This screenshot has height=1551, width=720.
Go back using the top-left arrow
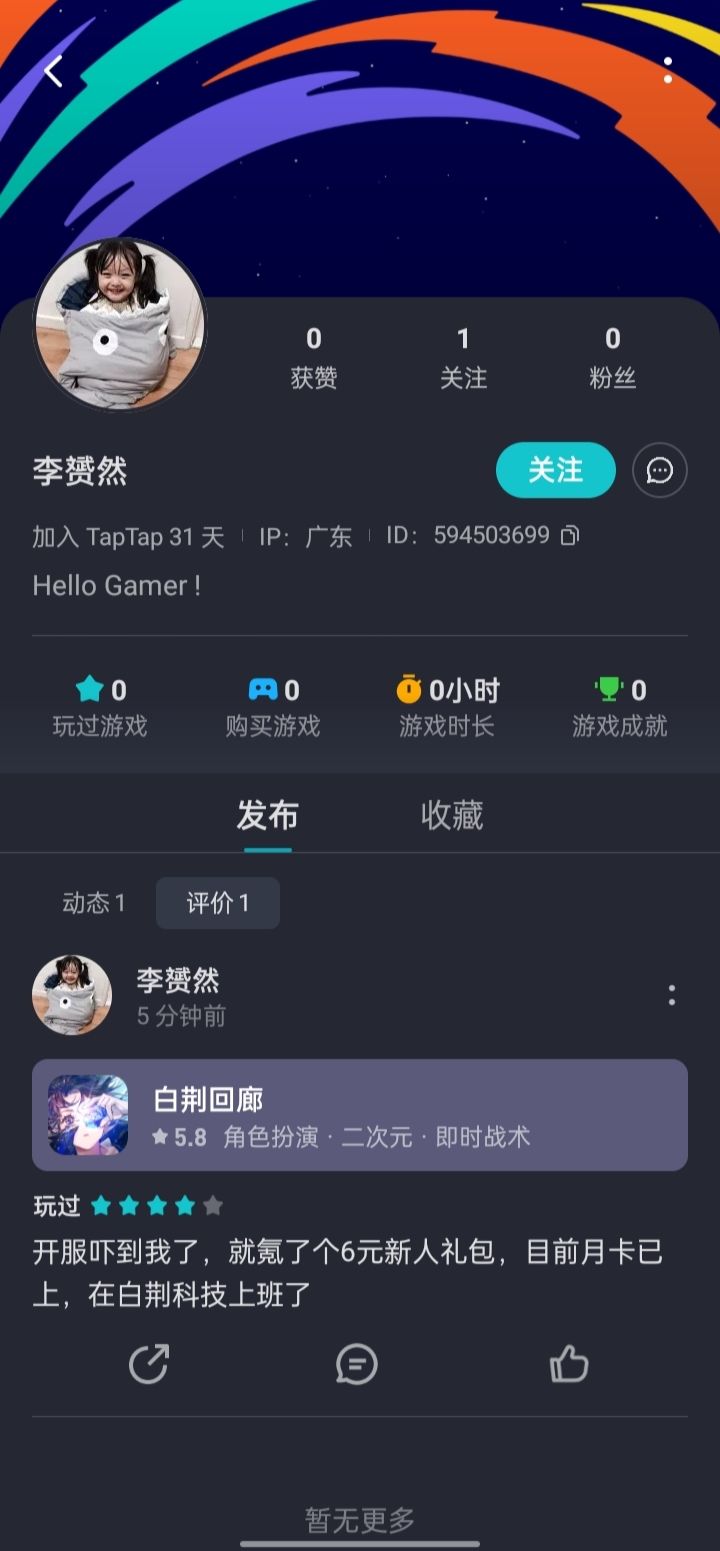coord(54,71)
